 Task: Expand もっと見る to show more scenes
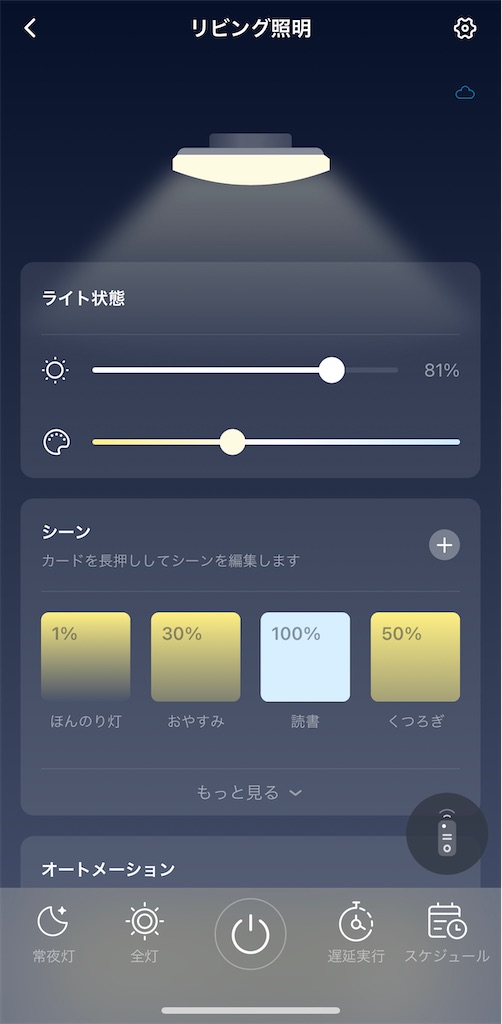[250, 793]
